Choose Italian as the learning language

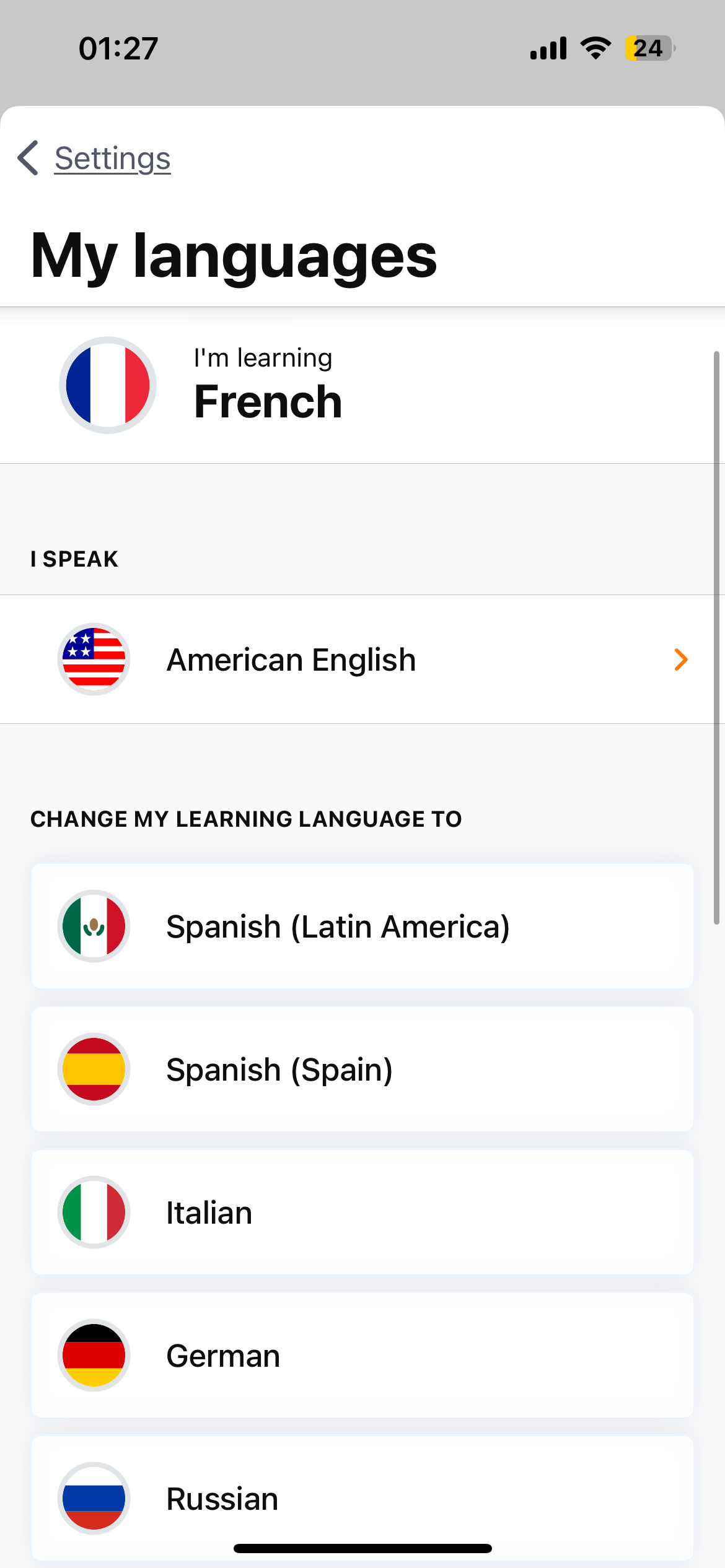[362, 1213]
